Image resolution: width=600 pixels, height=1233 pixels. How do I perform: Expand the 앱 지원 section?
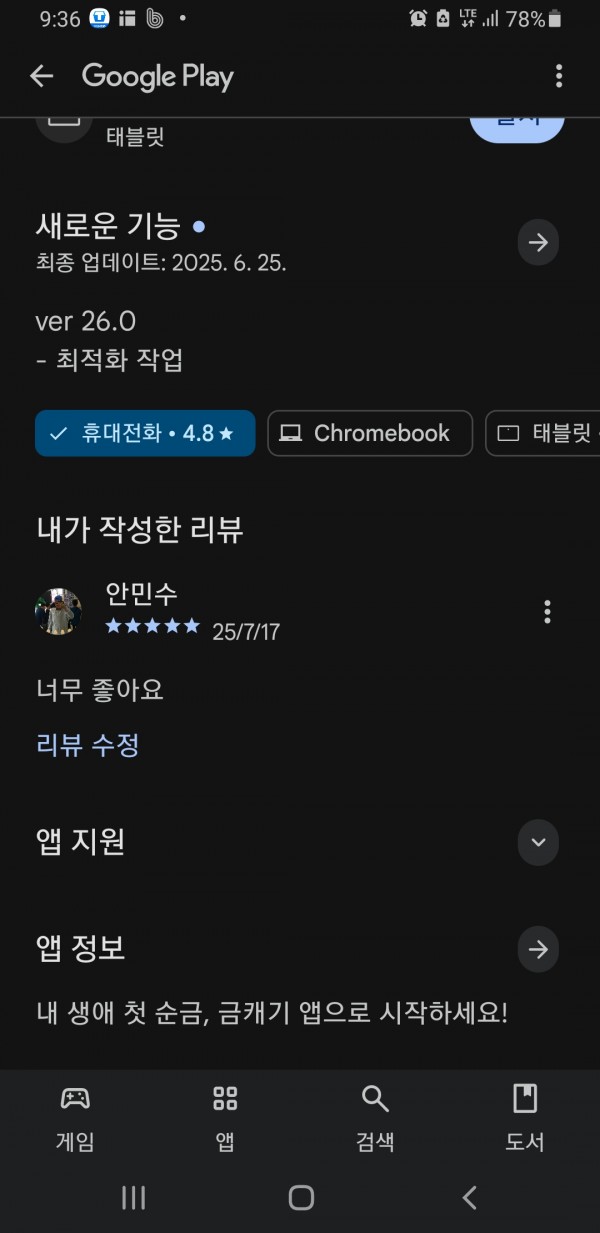coord(538,842)
